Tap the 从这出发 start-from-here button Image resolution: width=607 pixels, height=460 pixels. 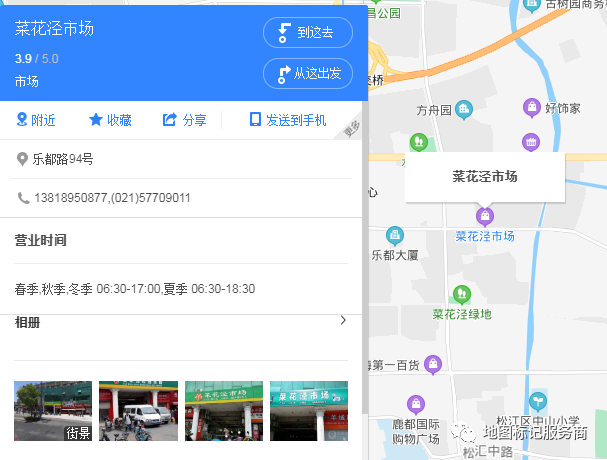307,73
